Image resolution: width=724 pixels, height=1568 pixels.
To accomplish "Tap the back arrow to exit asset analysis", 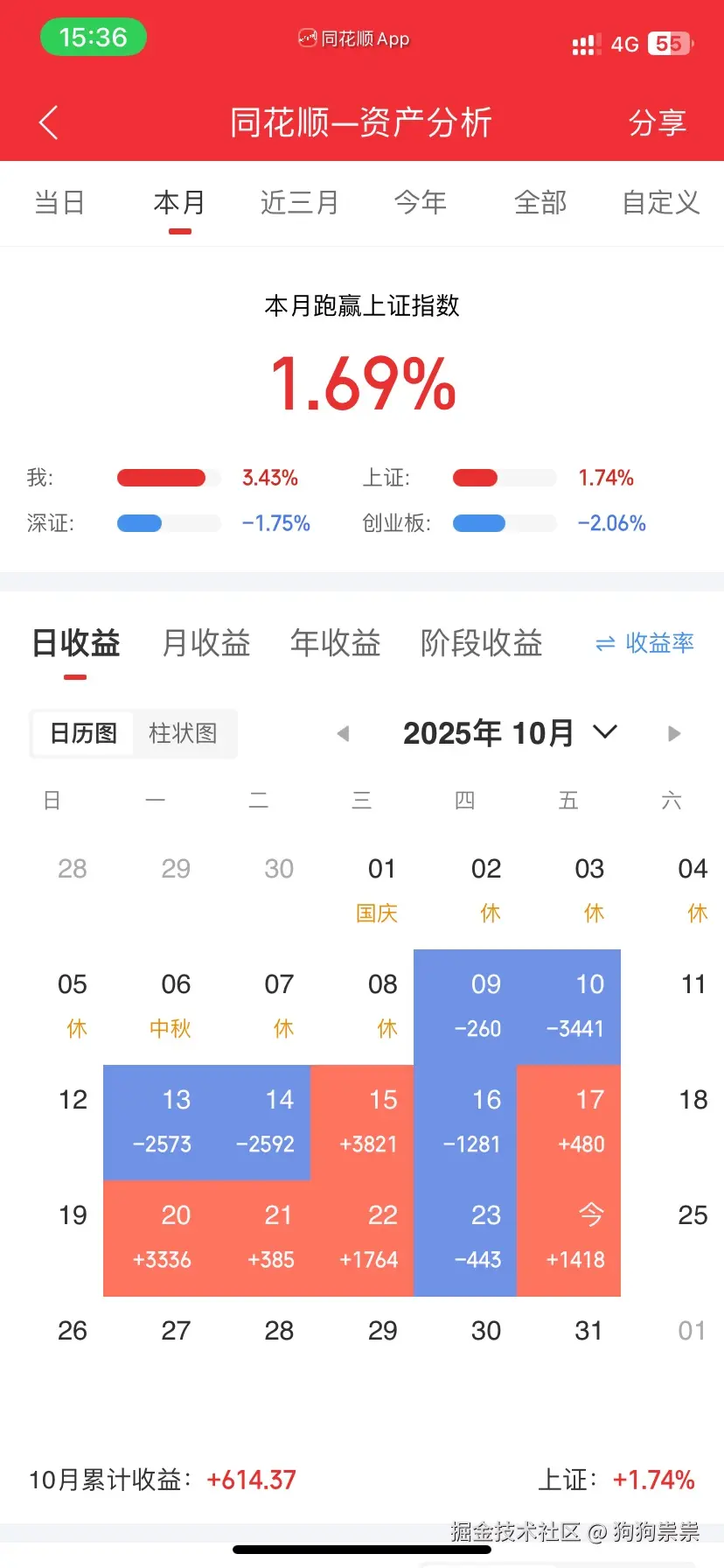I will point(48,122).
